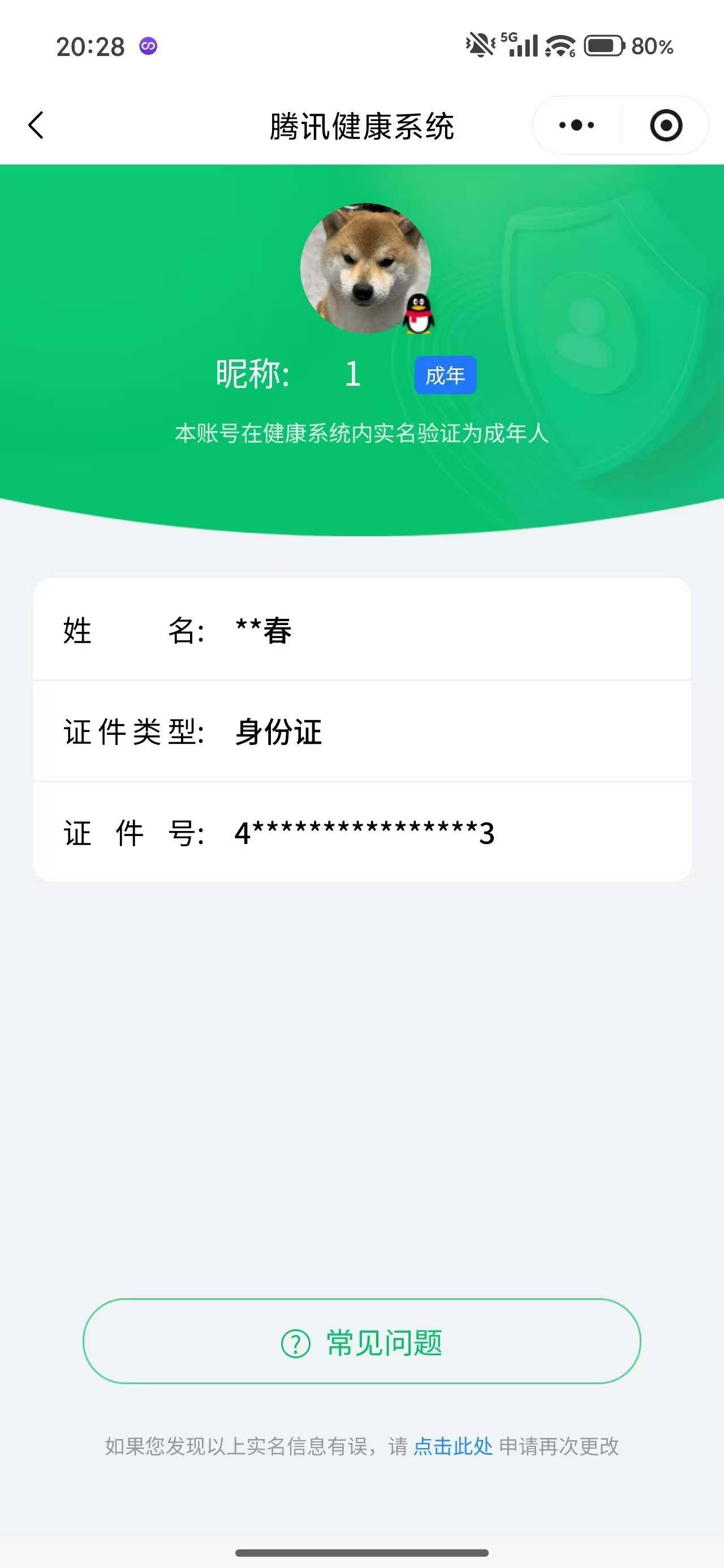724x1568 pixels.
Task: Tap the question mark icon beside 常见问题
Action: (296, 1342)
